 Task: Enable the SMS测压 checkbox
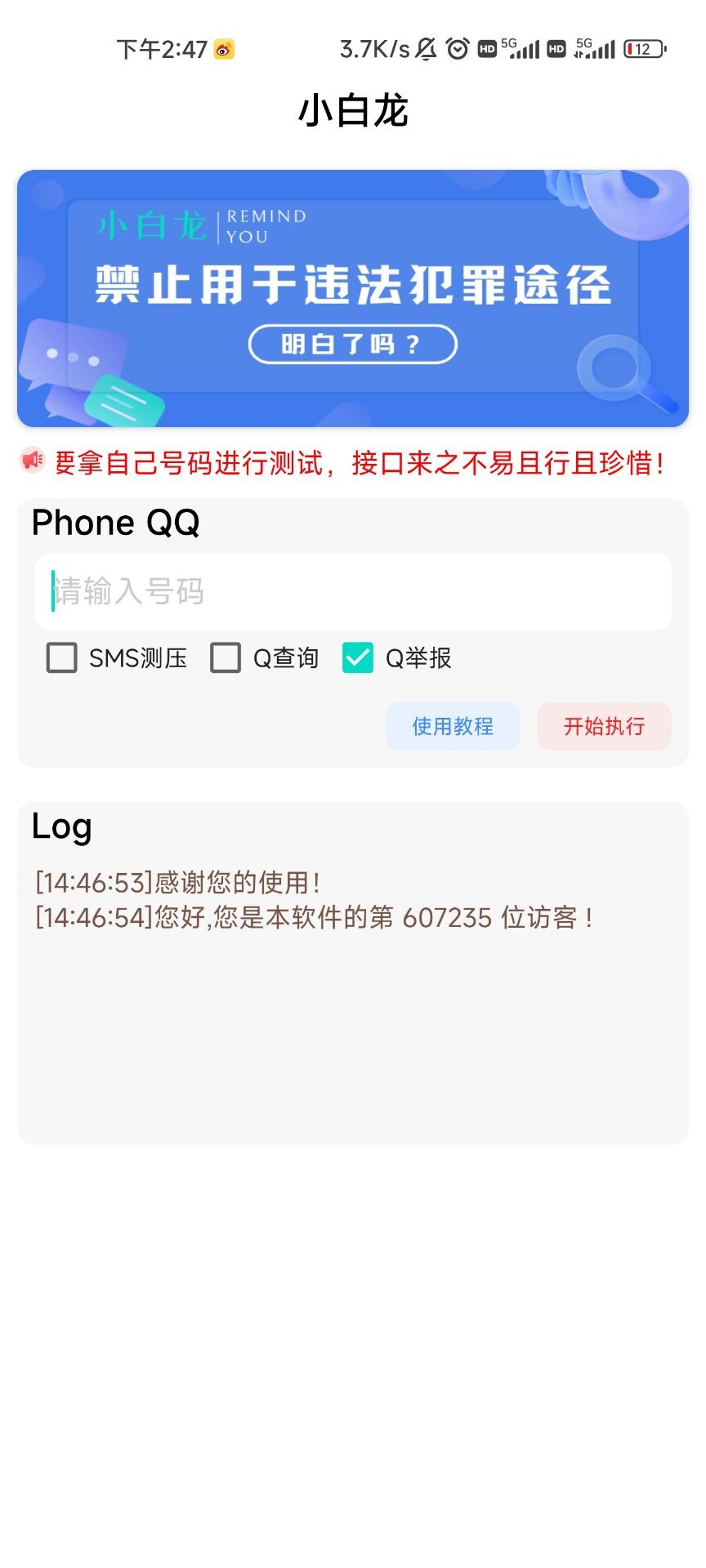[x=61, y=657]
